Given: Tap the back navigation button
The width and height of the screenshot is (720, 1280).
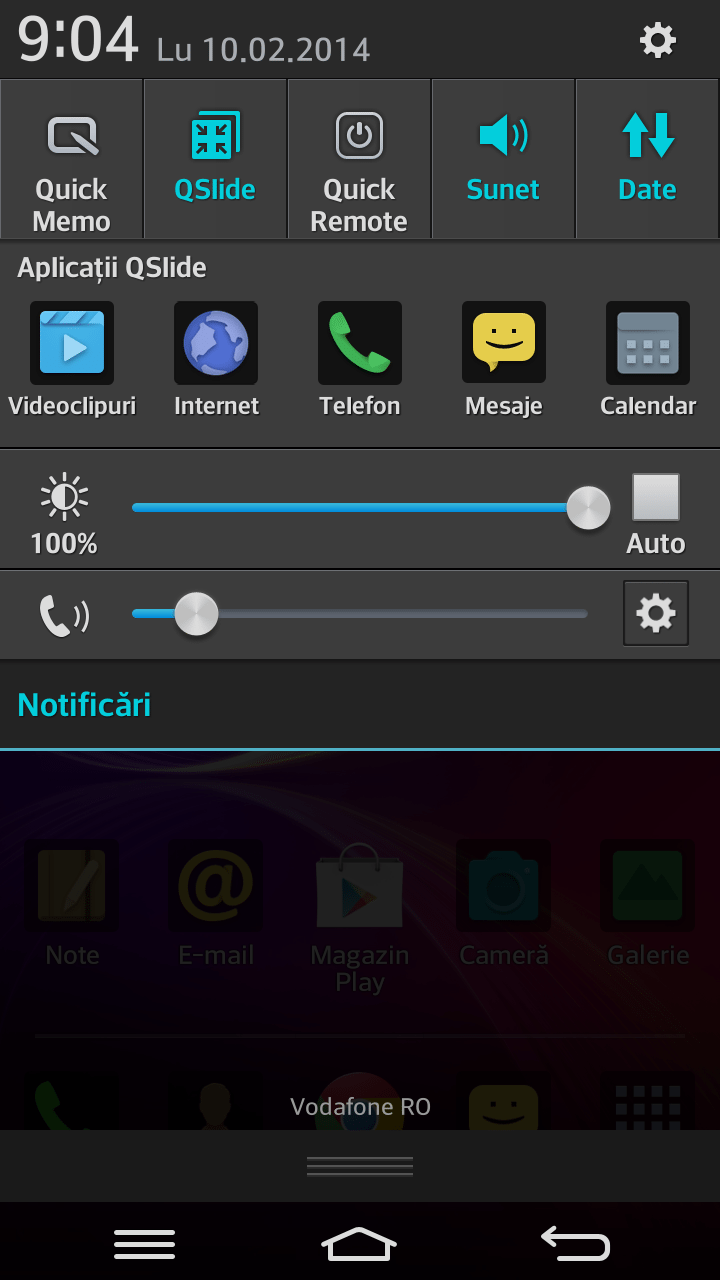Looking at the screenshot, I should coord(575,1243).
